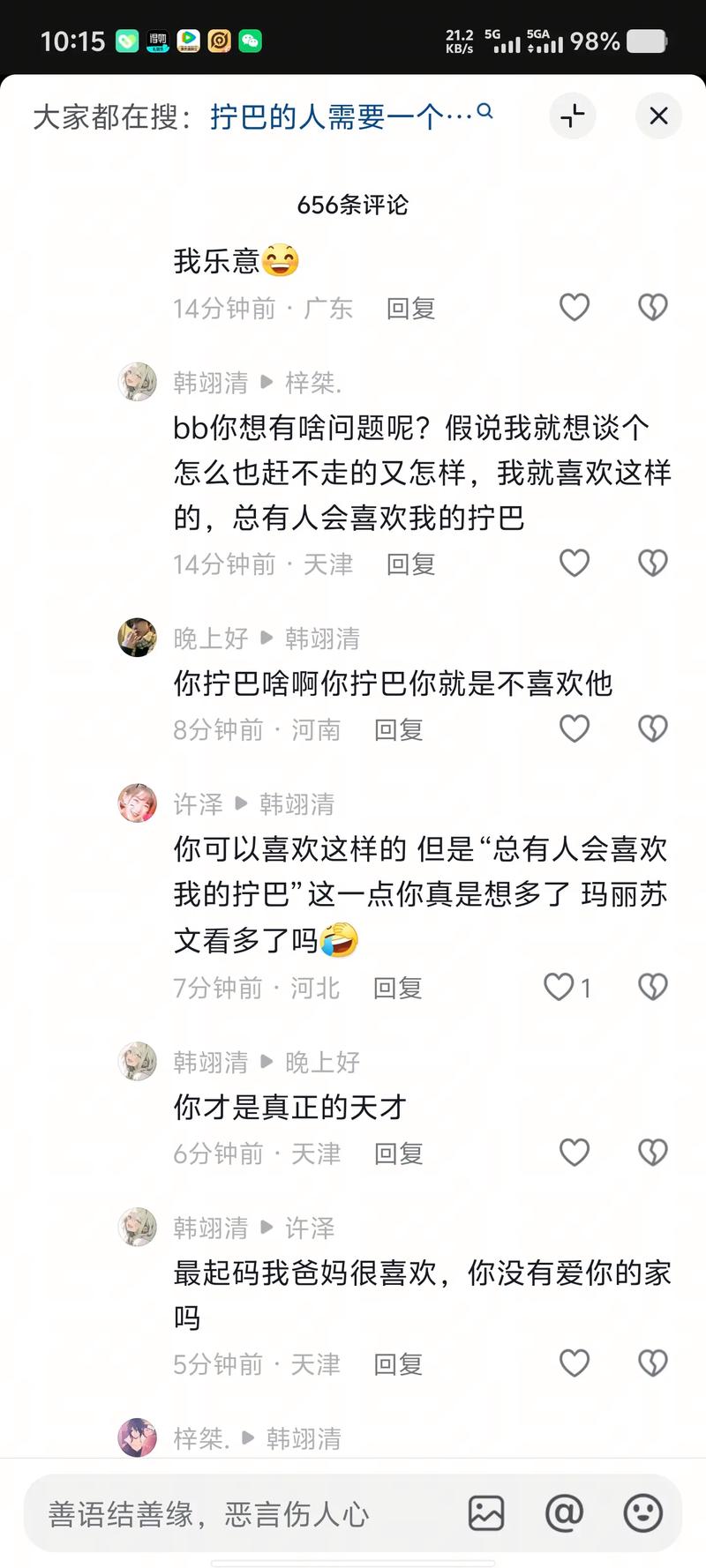706x1568 pixels.
Task: Reply to 许泽's comment from 河北
Action: click(397, 987)
